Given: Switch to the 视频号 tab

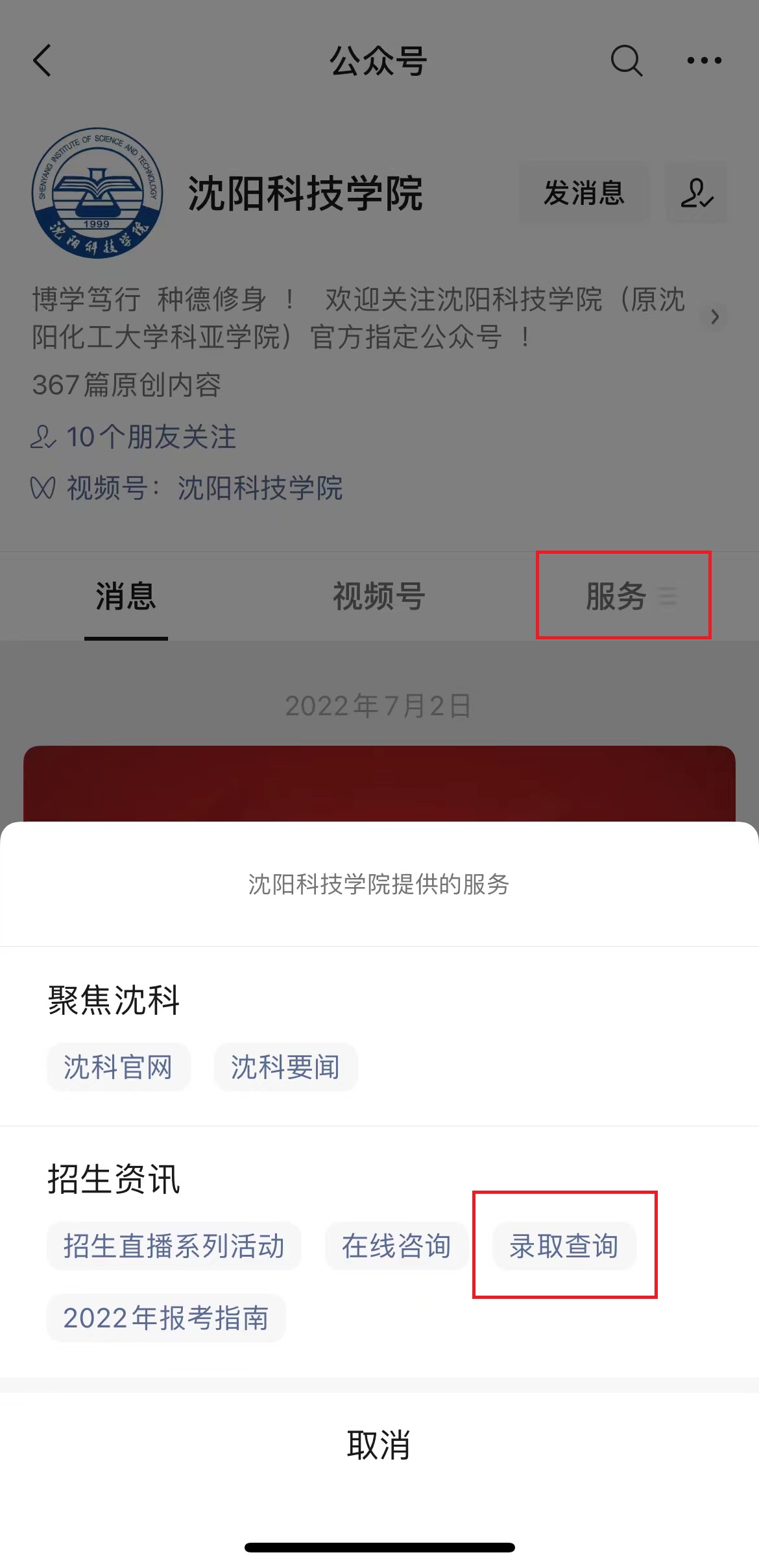Looking at the screenshot, I should click(379, 596).
